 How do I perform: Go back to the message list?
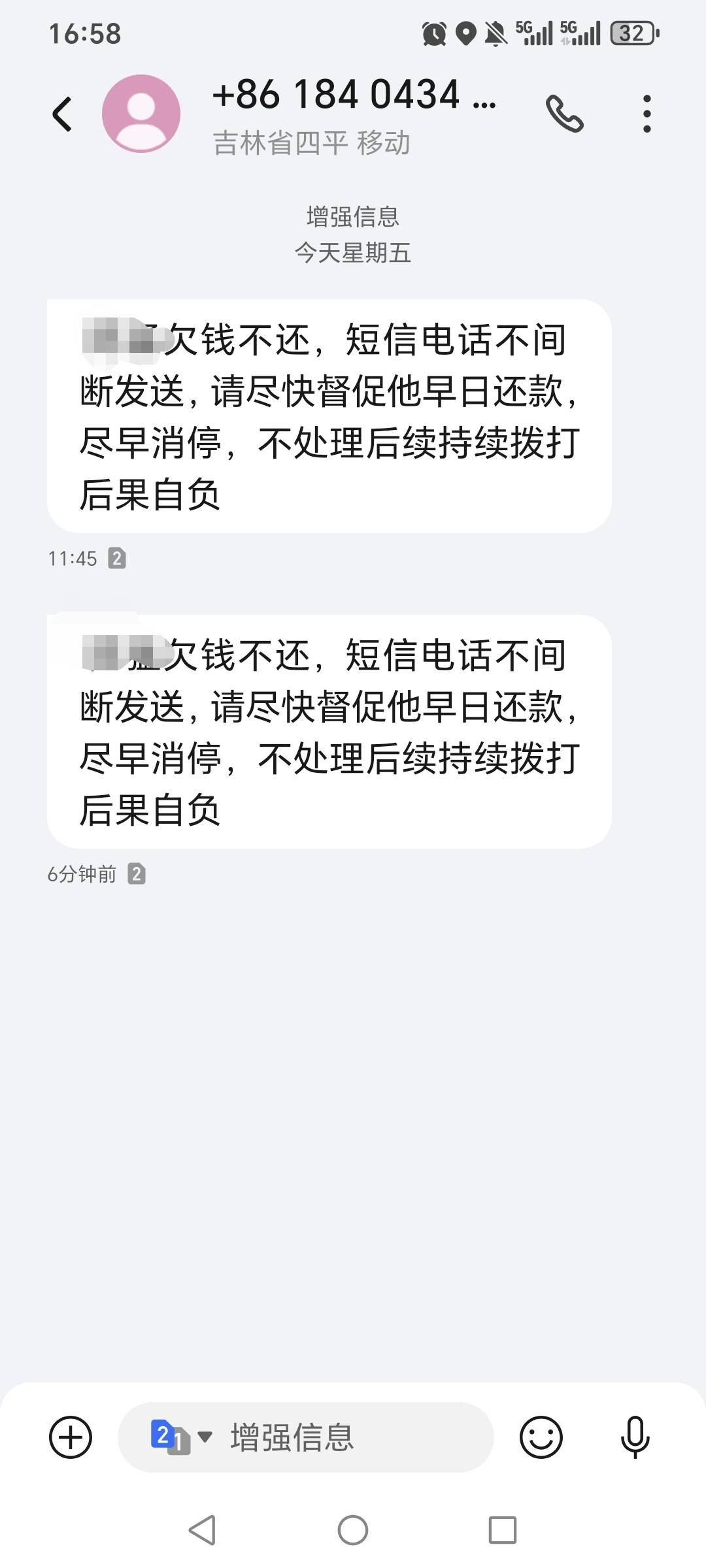(62, 114)
